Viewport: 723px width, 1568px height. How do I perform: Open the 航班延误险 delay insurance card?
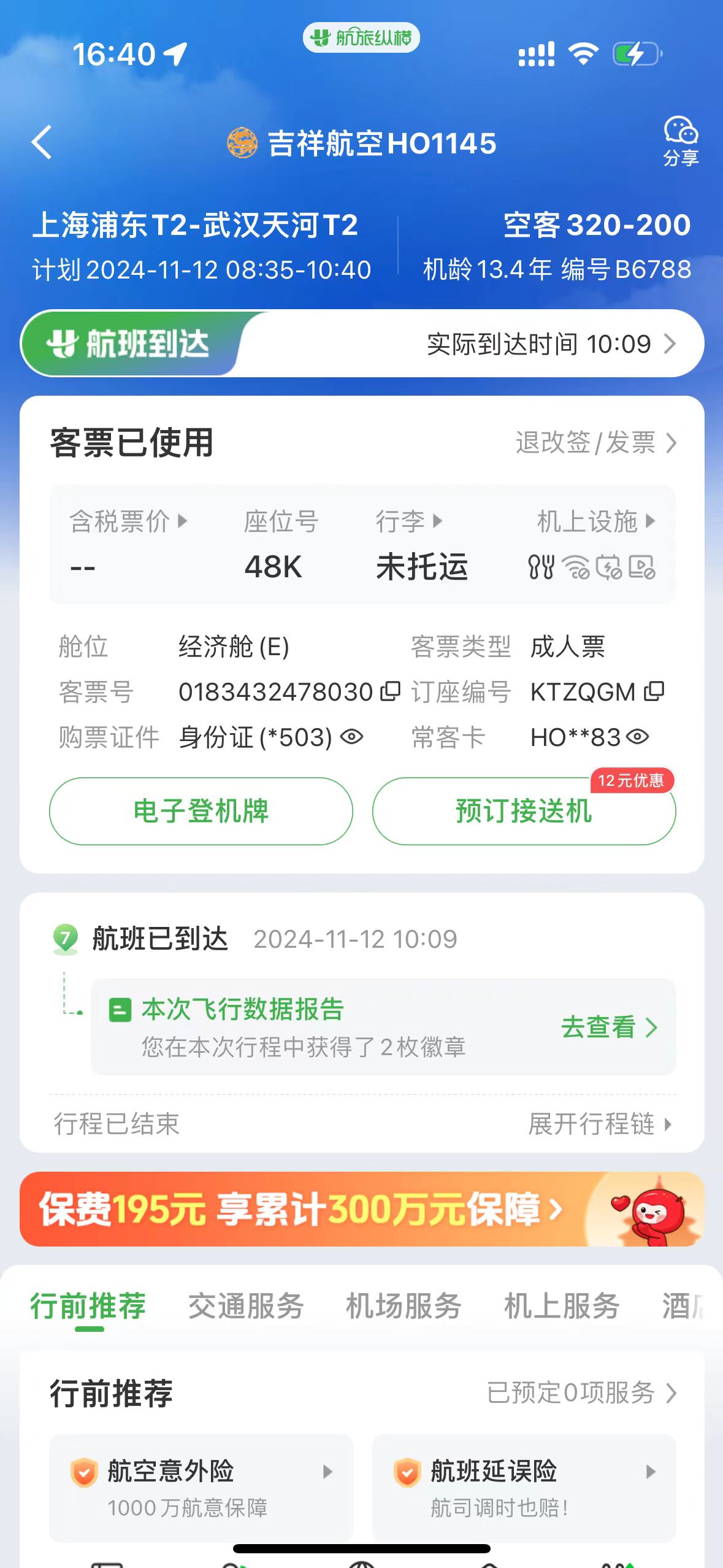[x=524, y=1487]
